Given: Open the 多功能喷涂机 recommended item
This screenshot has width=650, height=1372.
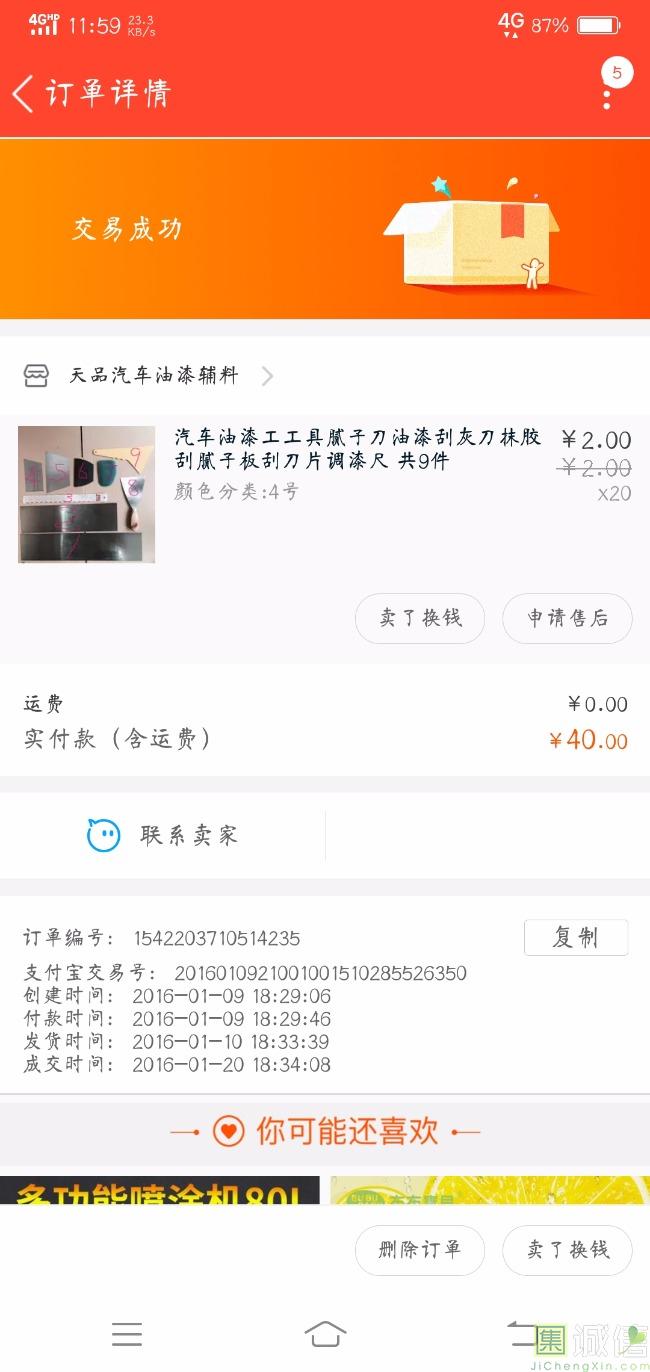Looking at the screenshot, I should (160, 1190).
